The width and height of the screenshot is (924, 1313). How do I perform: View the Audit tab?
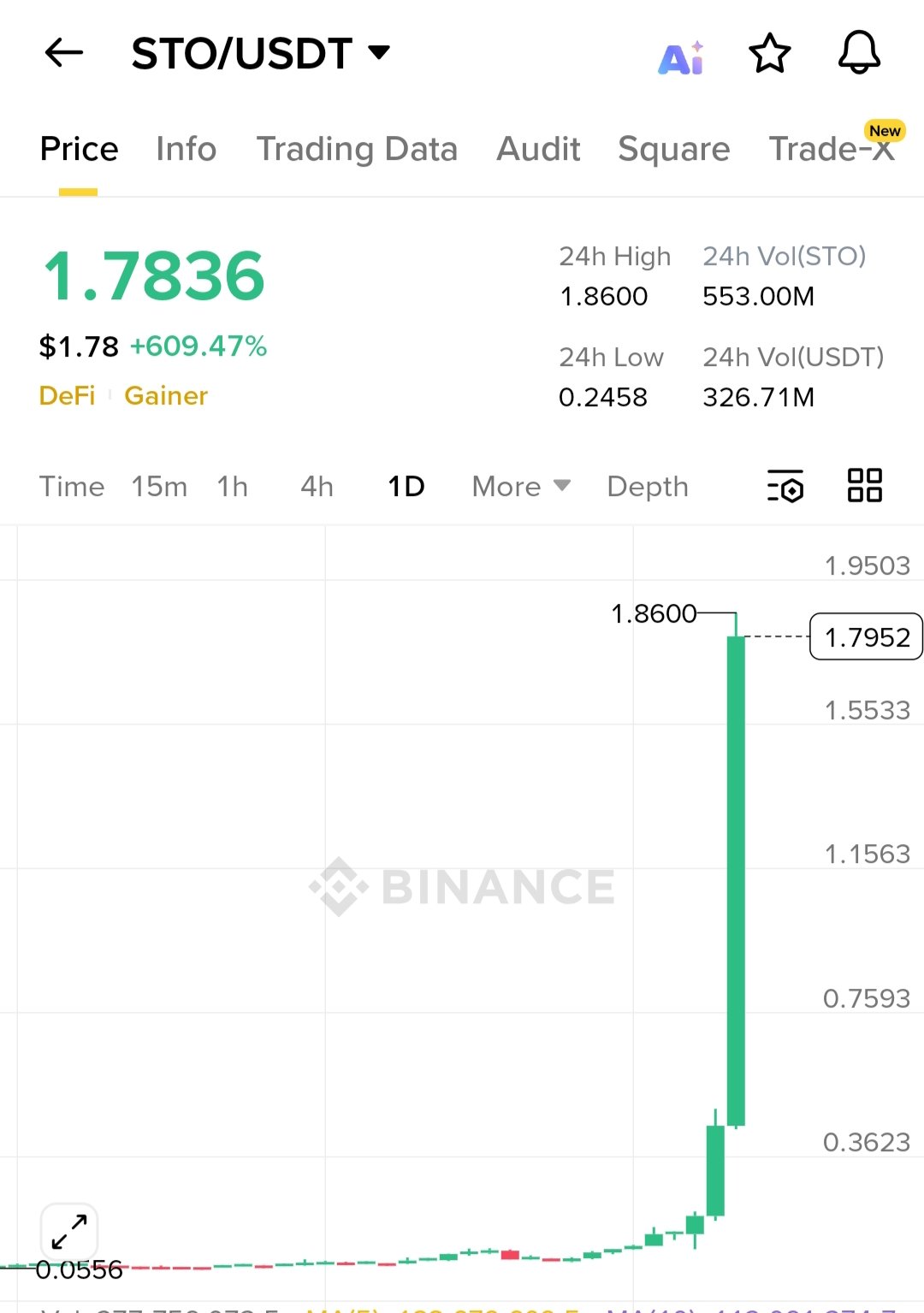coord(538,149)
